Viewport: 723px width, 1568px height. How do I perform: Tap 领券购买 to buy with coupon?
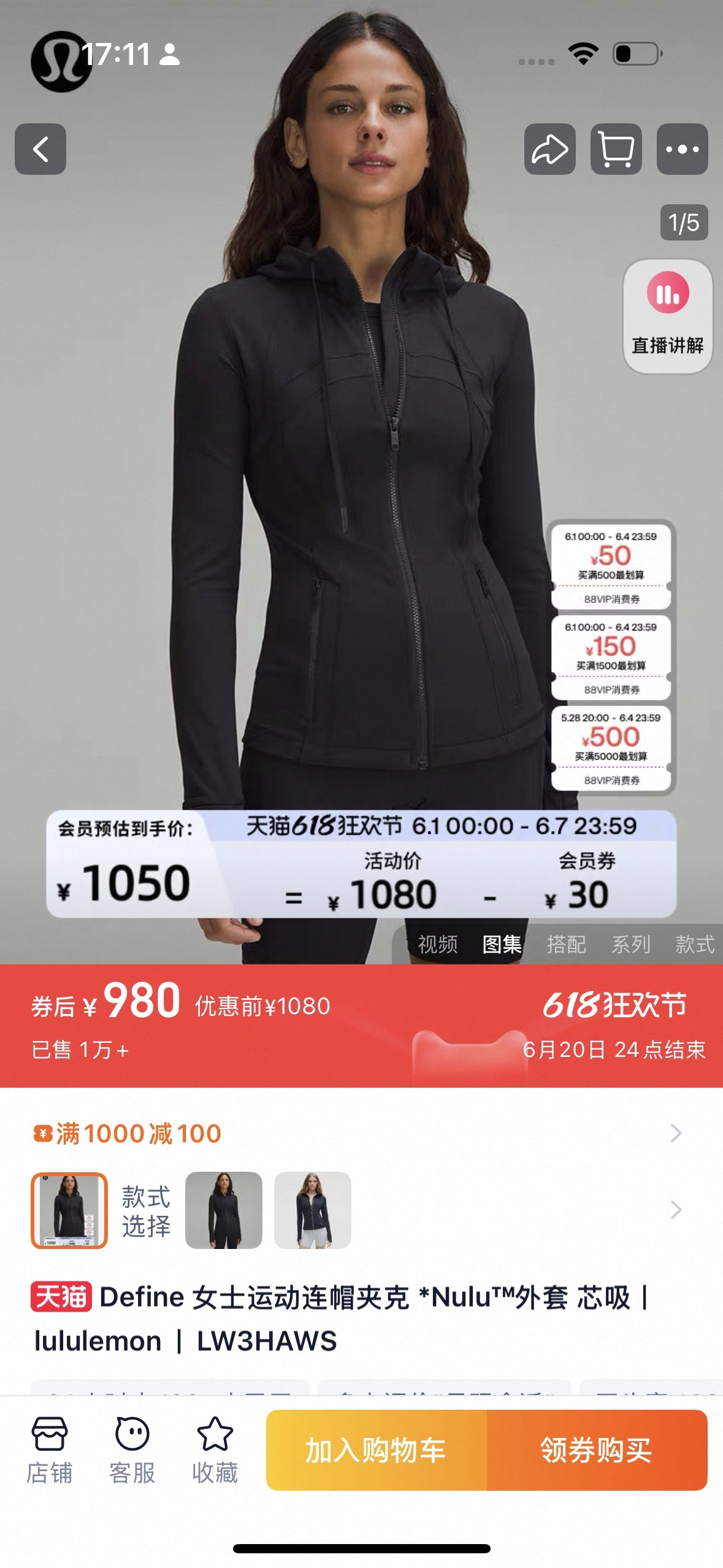pos(597,1450)
